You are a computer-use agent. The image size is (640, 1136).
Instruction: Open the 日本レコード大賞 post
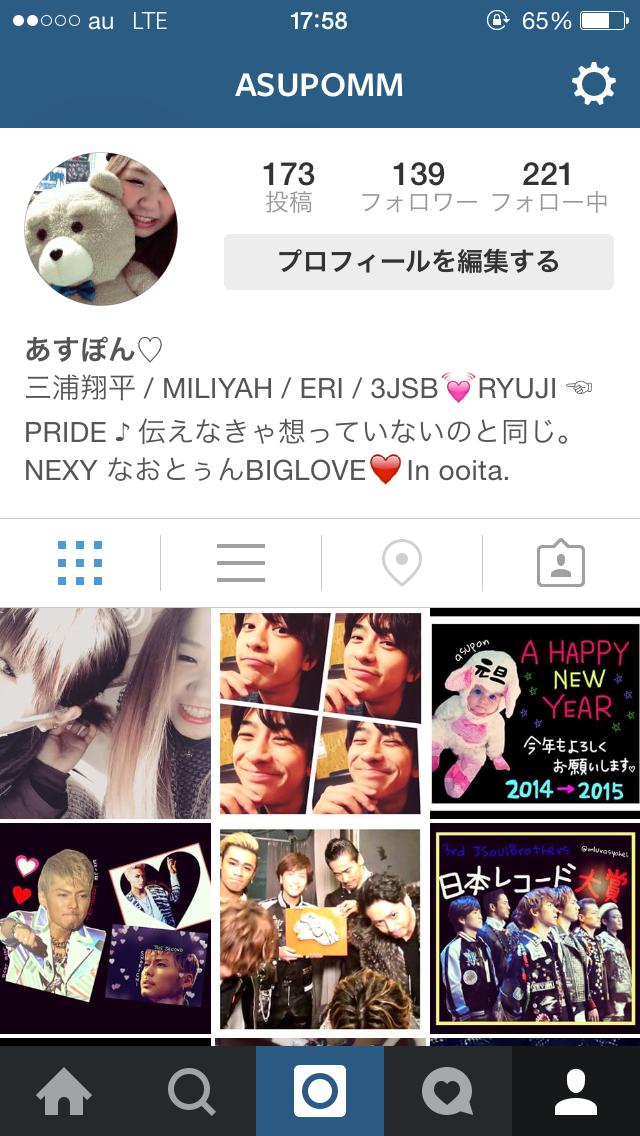point(535,928)
